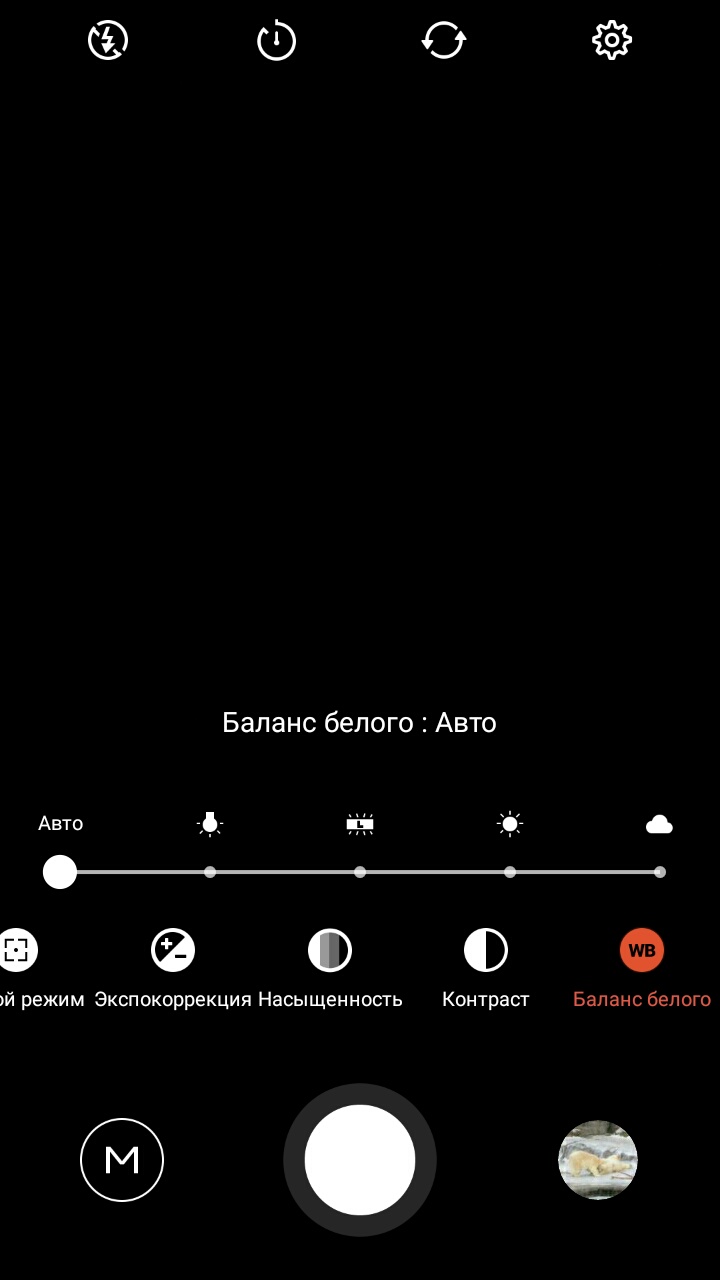Image resolution: width=720 pixels, height=1280 pixels.
Task: Tap the Баланс белого WB option
Action: point(642,968)
